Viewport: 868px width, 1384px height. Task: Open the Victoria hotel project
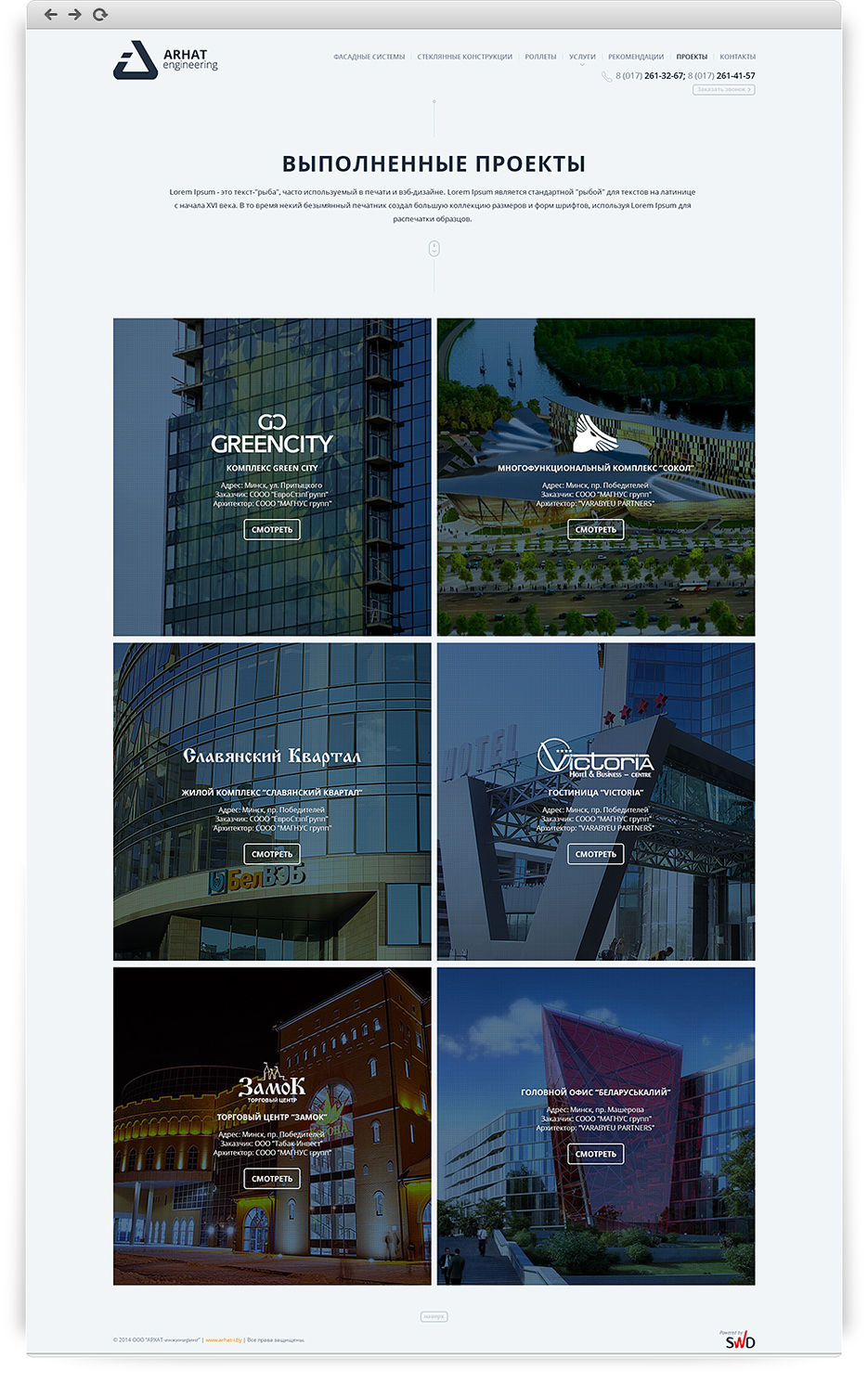(x=595, y=854)
